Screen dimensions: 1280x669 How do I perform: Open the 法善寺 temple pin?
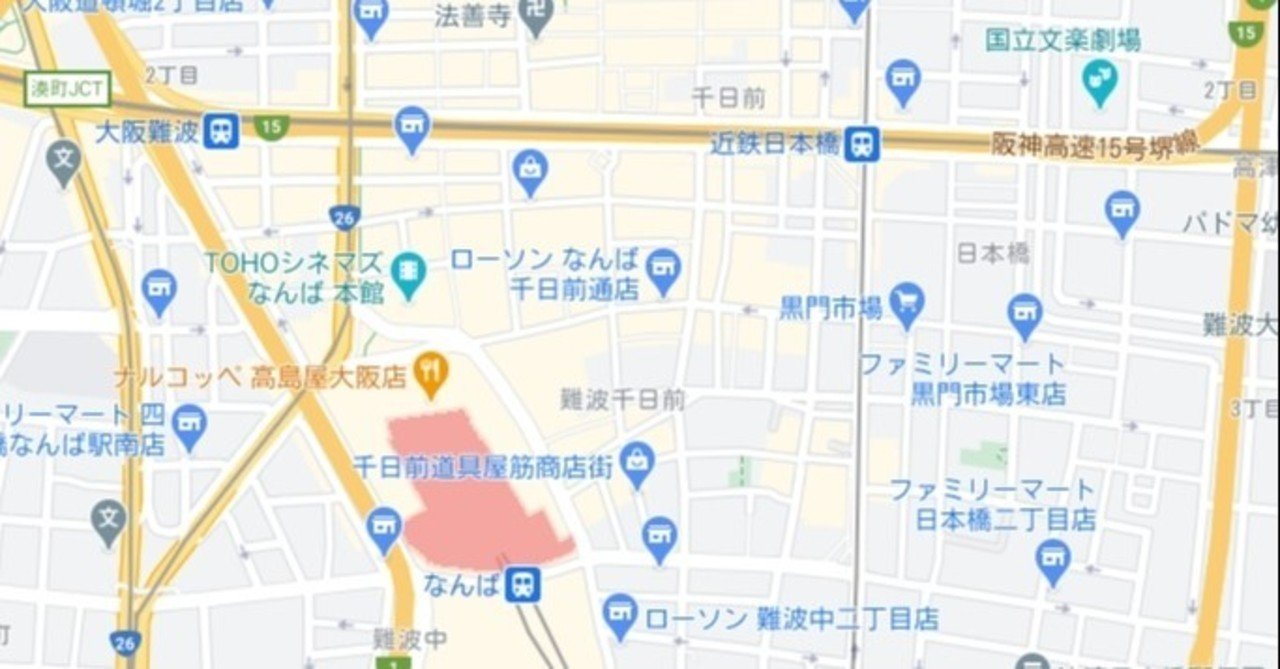tap(539, 16)
